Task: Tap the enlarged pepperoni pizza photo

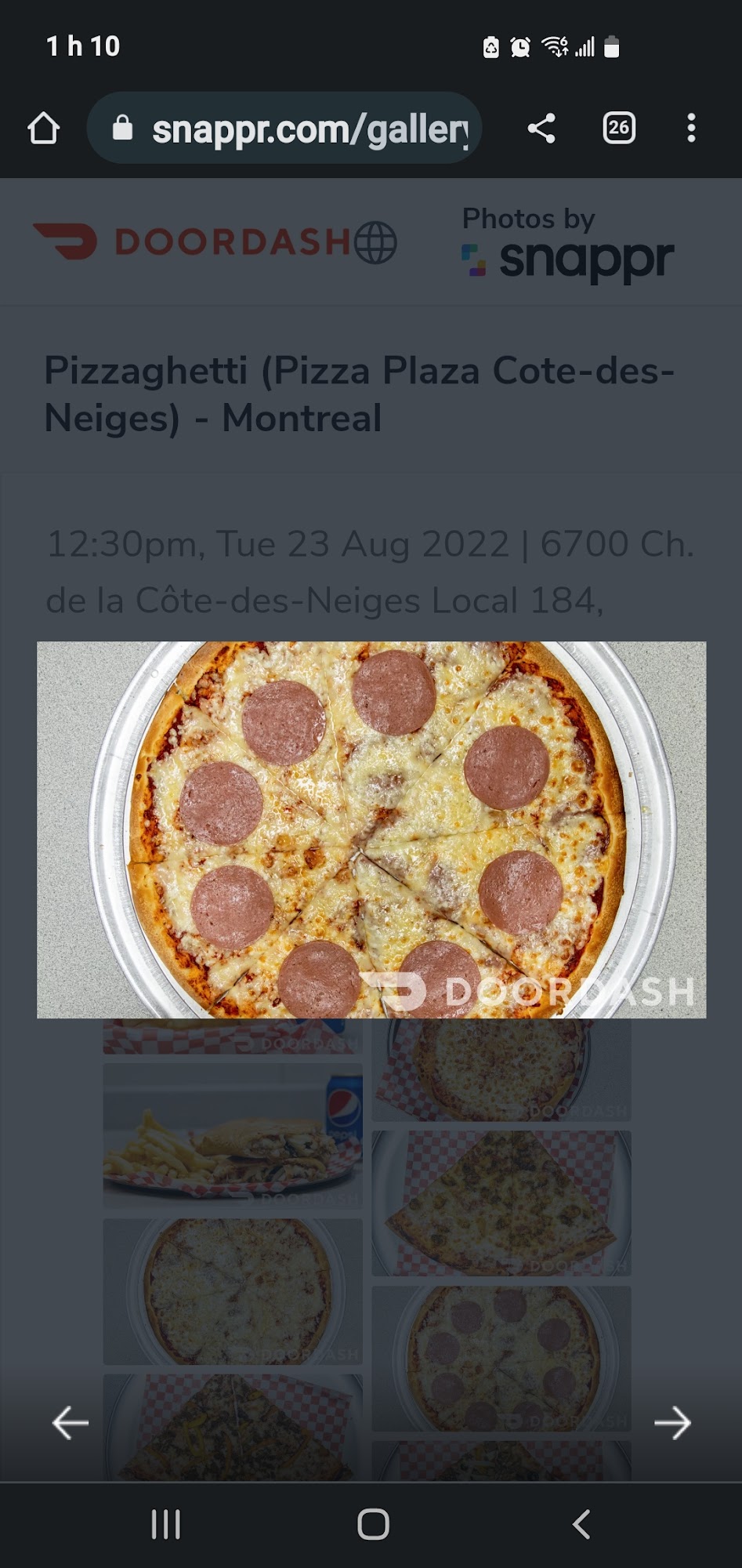Action: point(371,829)
